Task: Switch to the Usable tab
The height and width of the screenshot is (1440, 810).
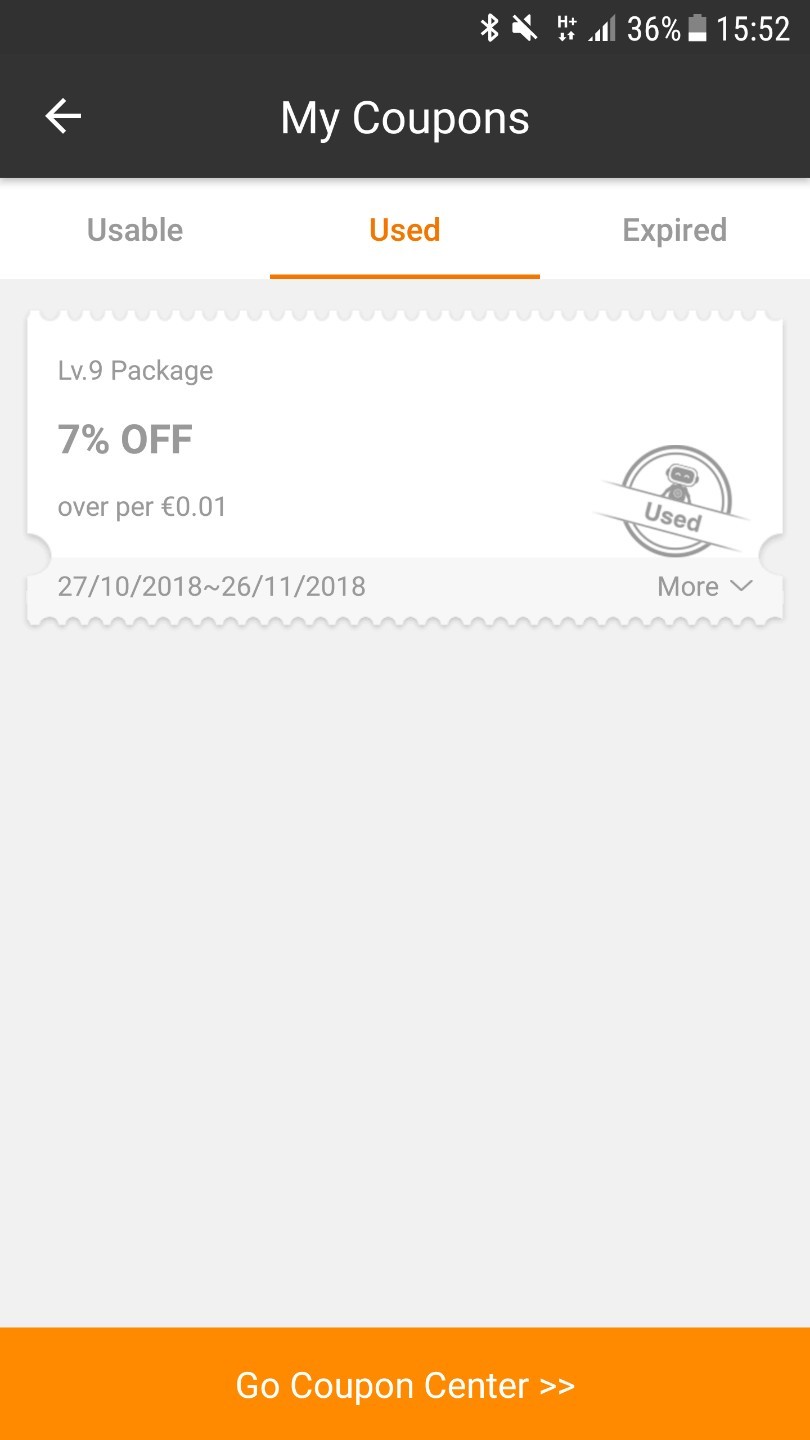Action: pos(135,230)
